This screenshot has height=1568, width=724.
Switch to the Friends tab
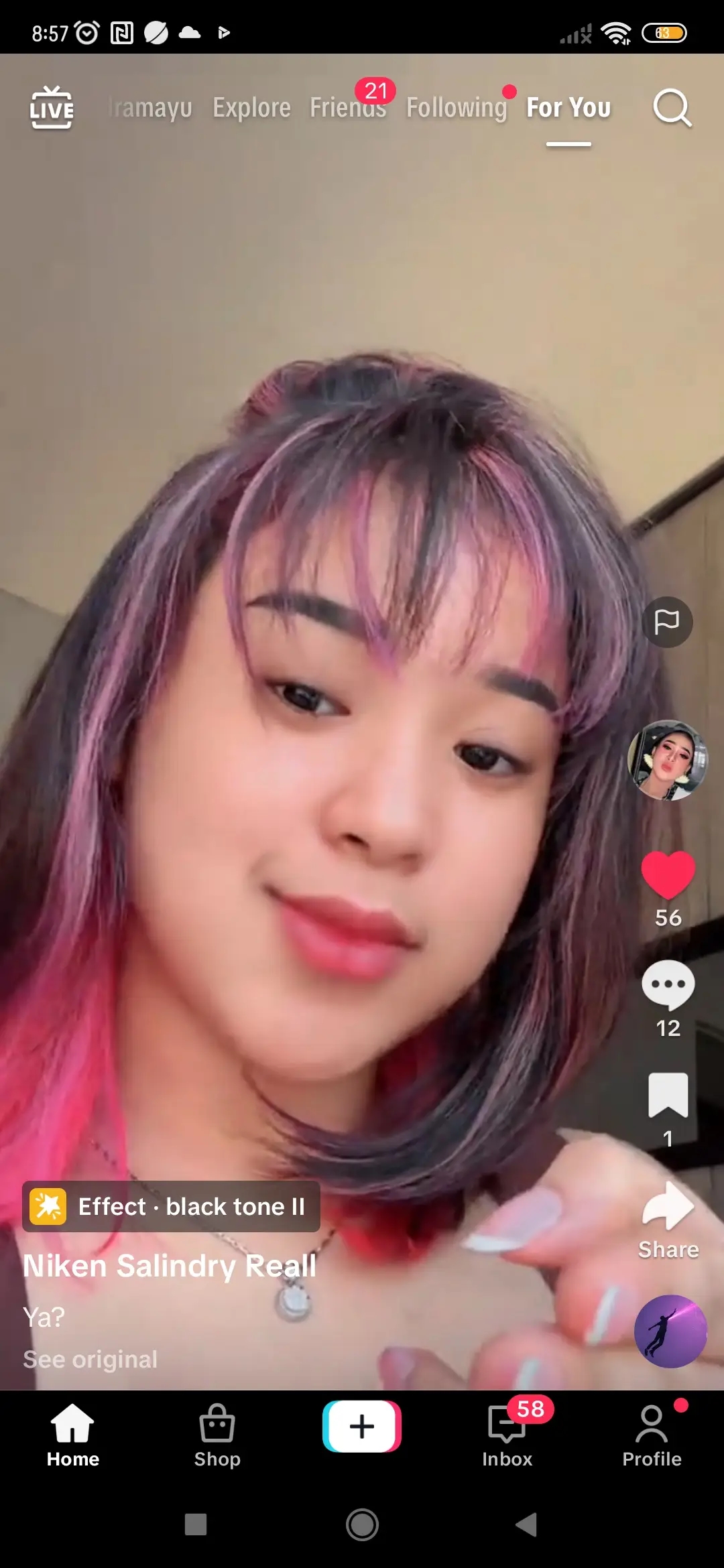[x=347, y=107]
